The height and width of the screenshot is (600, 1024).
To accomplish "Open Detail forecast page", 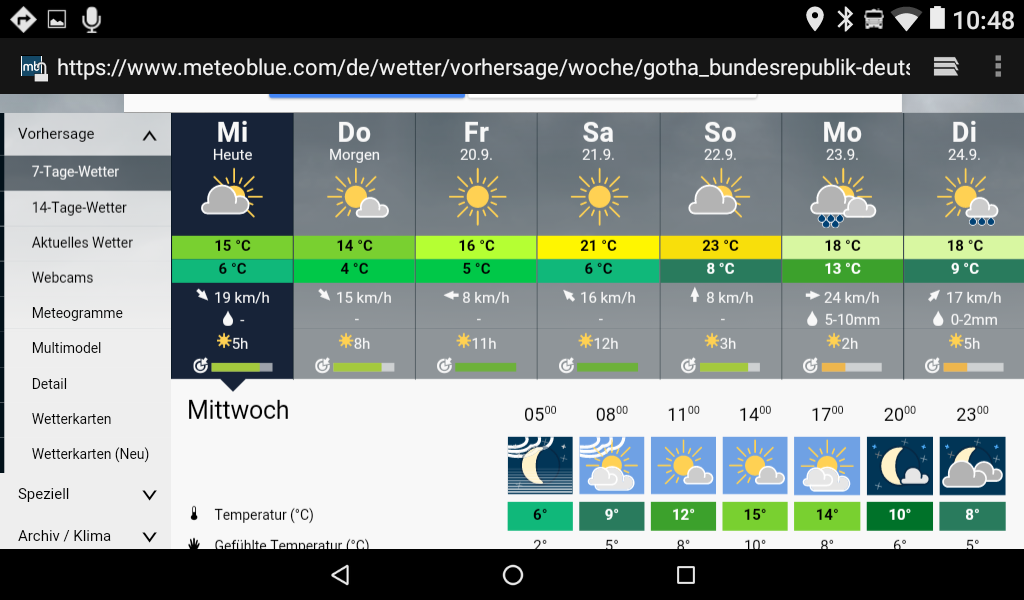I will 49,384.
